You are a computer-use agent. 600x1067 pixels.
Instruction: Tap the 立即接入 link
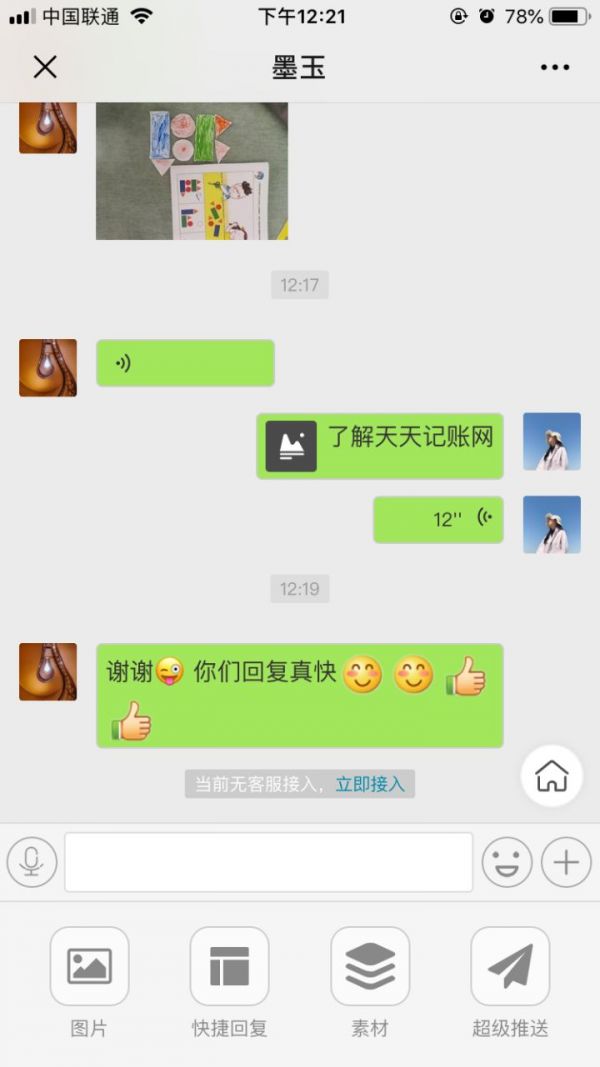coord(370,784)
